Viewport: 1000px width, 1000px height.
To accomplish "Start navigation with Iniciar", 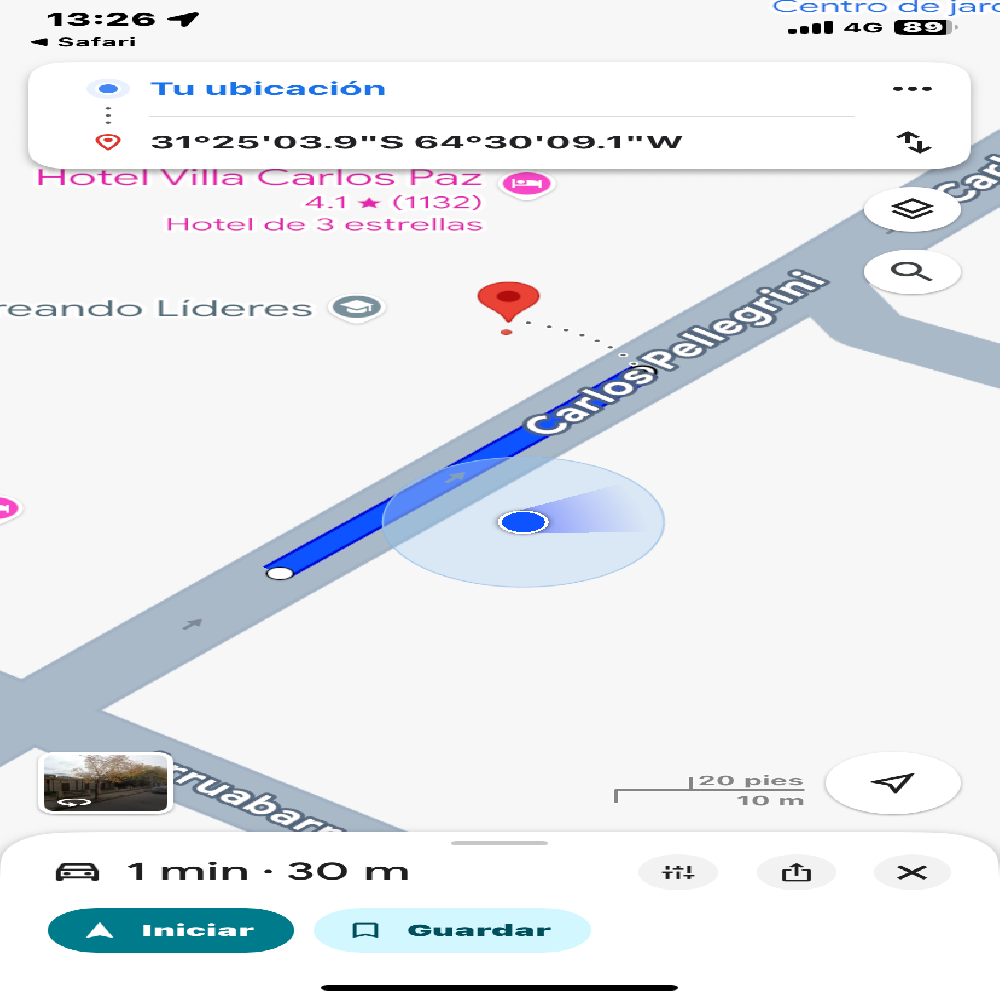I will pyautogui.click(x=171, y=930).
